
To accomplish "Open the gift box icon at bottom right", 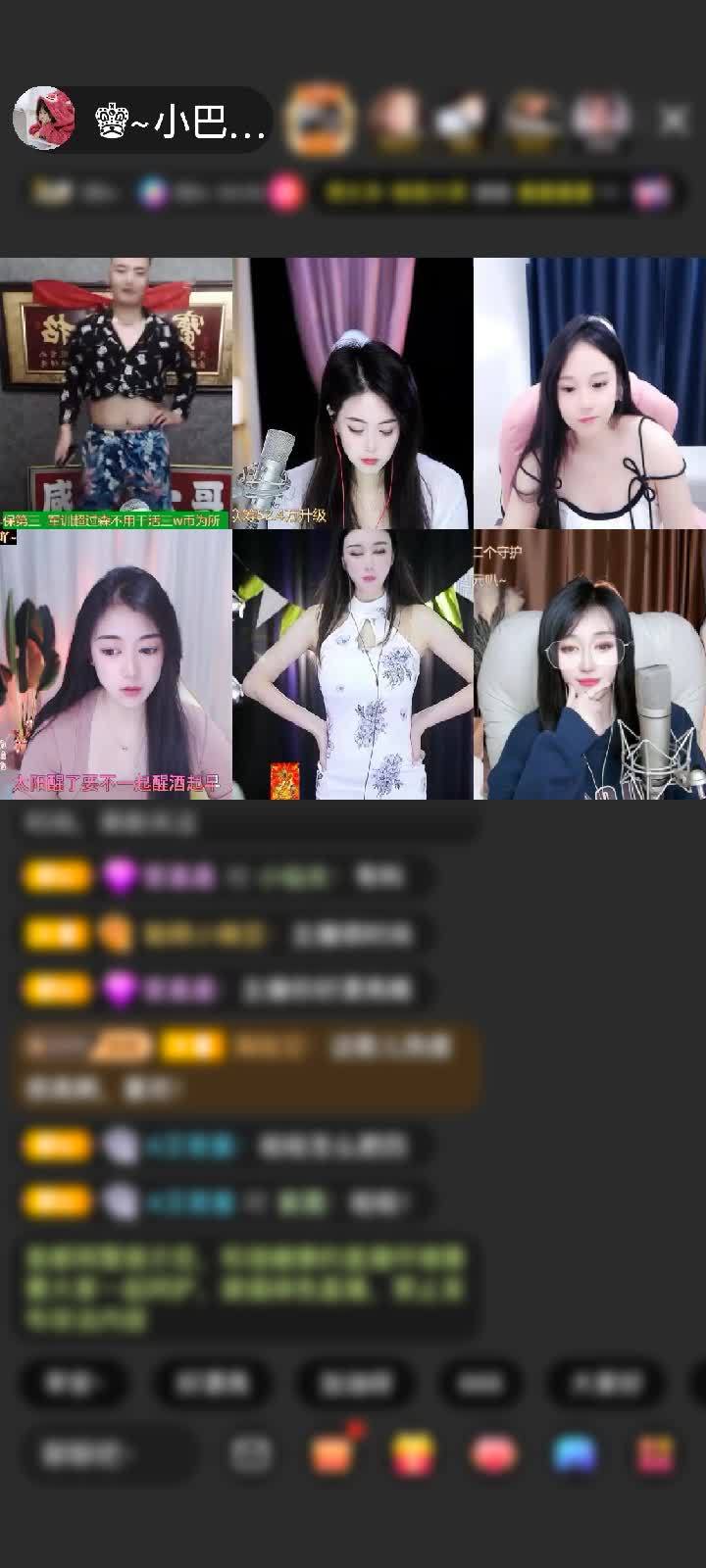I will (x=655, y=1454).
